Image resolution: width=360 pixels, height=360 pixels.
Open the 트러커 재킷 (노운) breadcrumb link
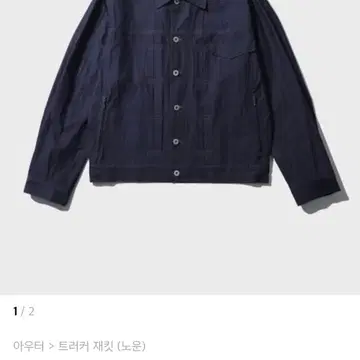click(x=102, y=346)
